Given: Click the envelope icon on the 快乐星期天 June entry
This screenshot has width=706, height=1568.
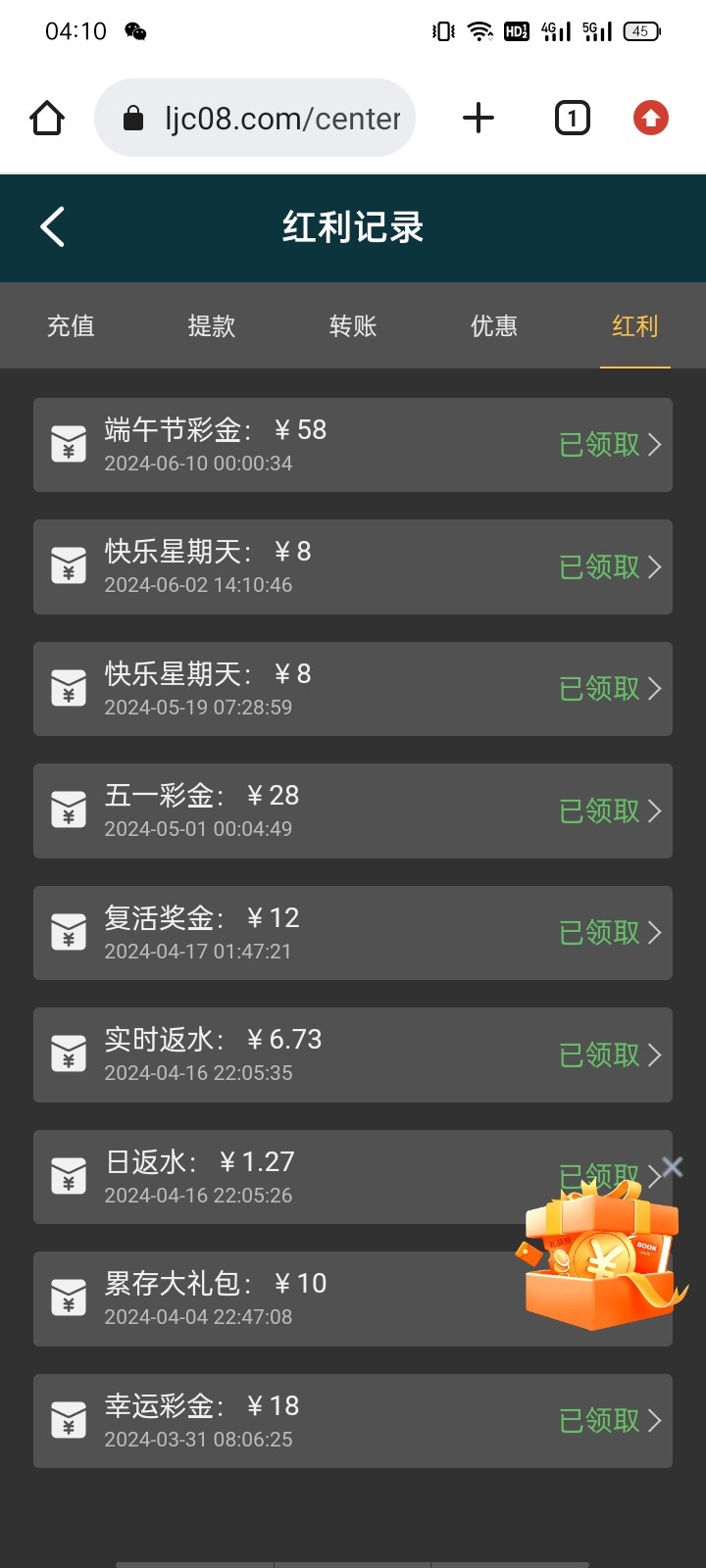Looking at the screenshot, I should (68, 566).
